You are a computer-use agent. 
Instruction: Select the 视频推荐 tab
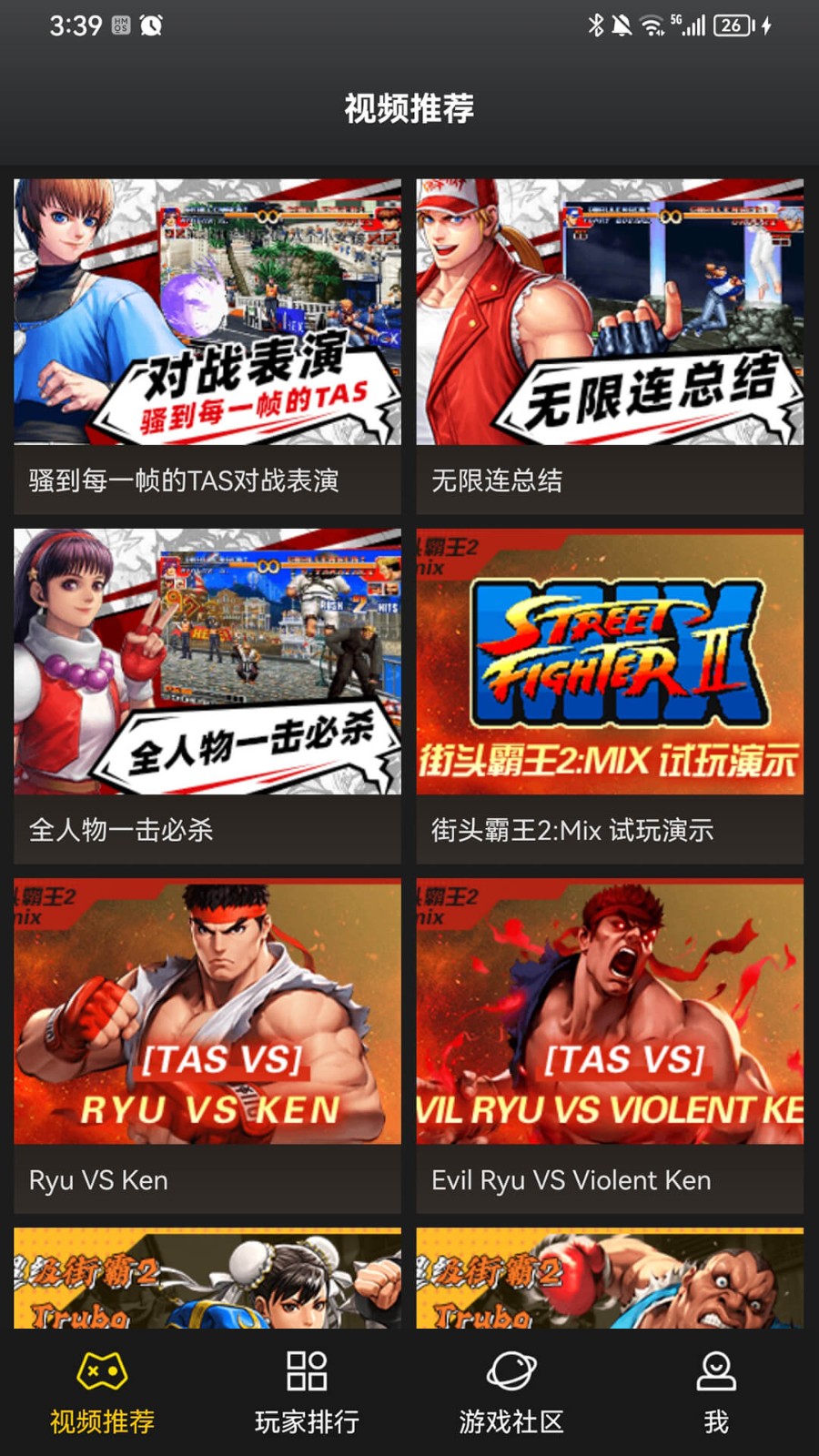tap(102, 1392)
